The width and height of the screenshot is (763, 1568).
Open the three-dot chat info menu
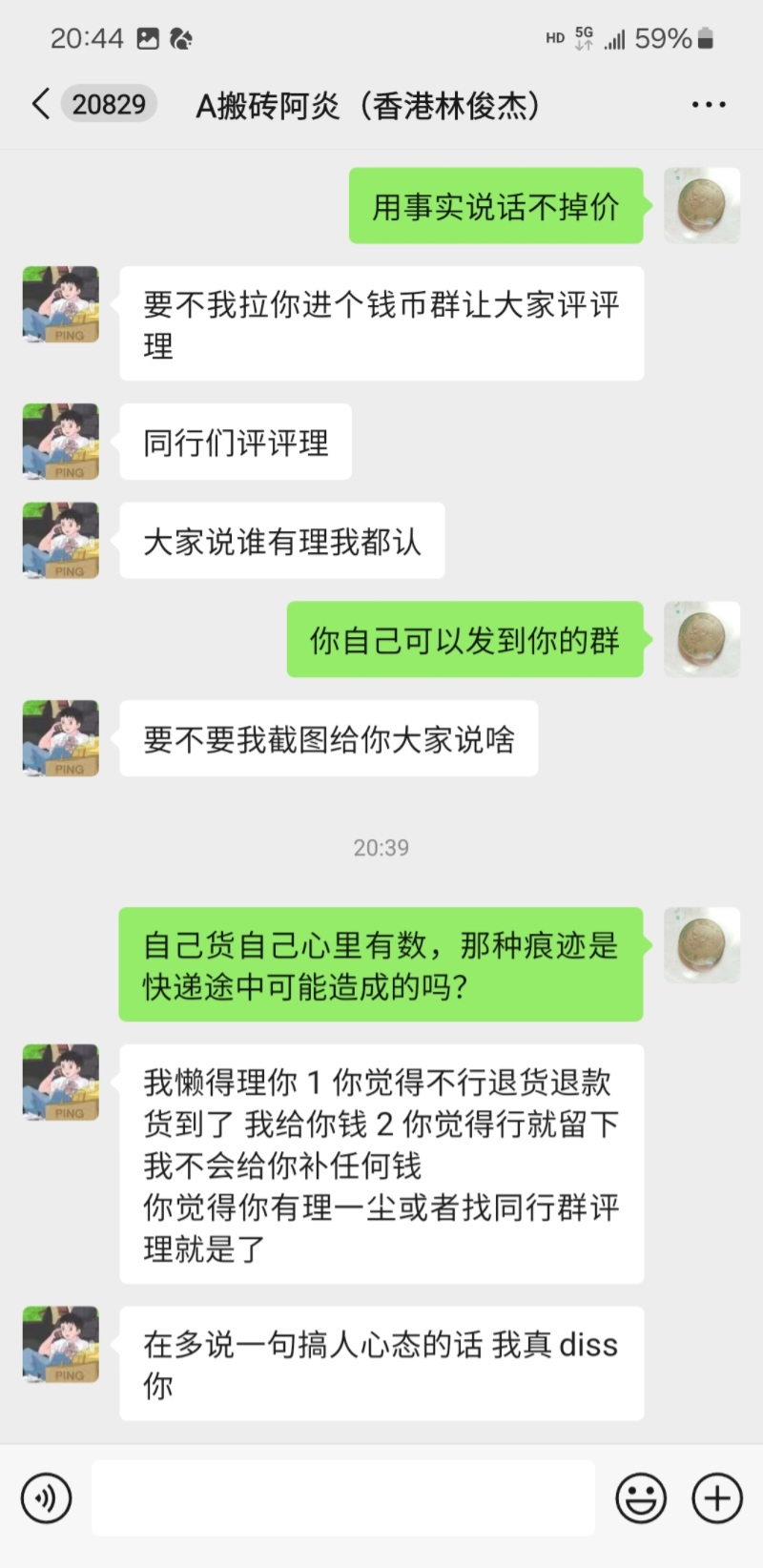click(x=709, y=105)
